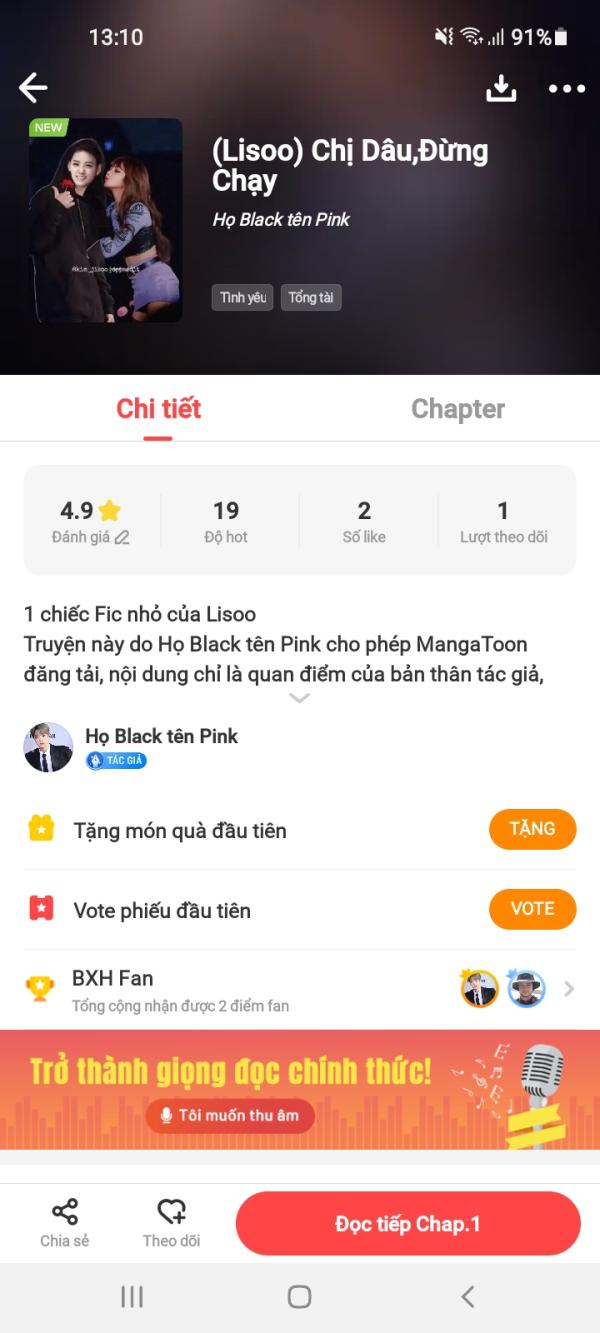Tap the system home button
600x1333 pixels.
point(299,1297)
